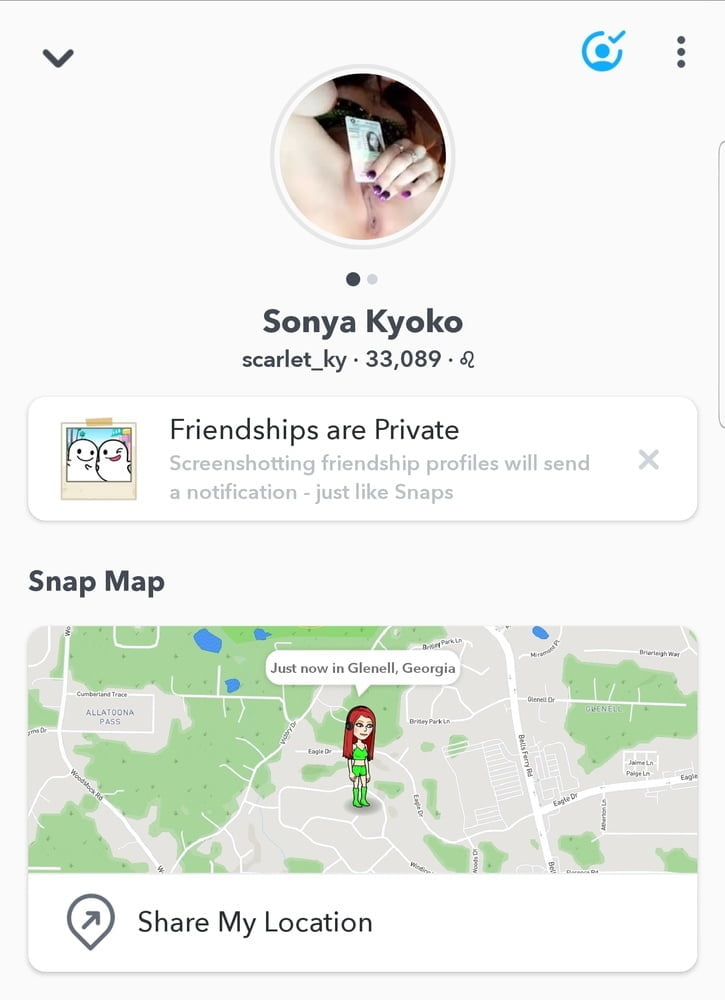Dismiss the Friendships are Private banner

click(648, 460)
